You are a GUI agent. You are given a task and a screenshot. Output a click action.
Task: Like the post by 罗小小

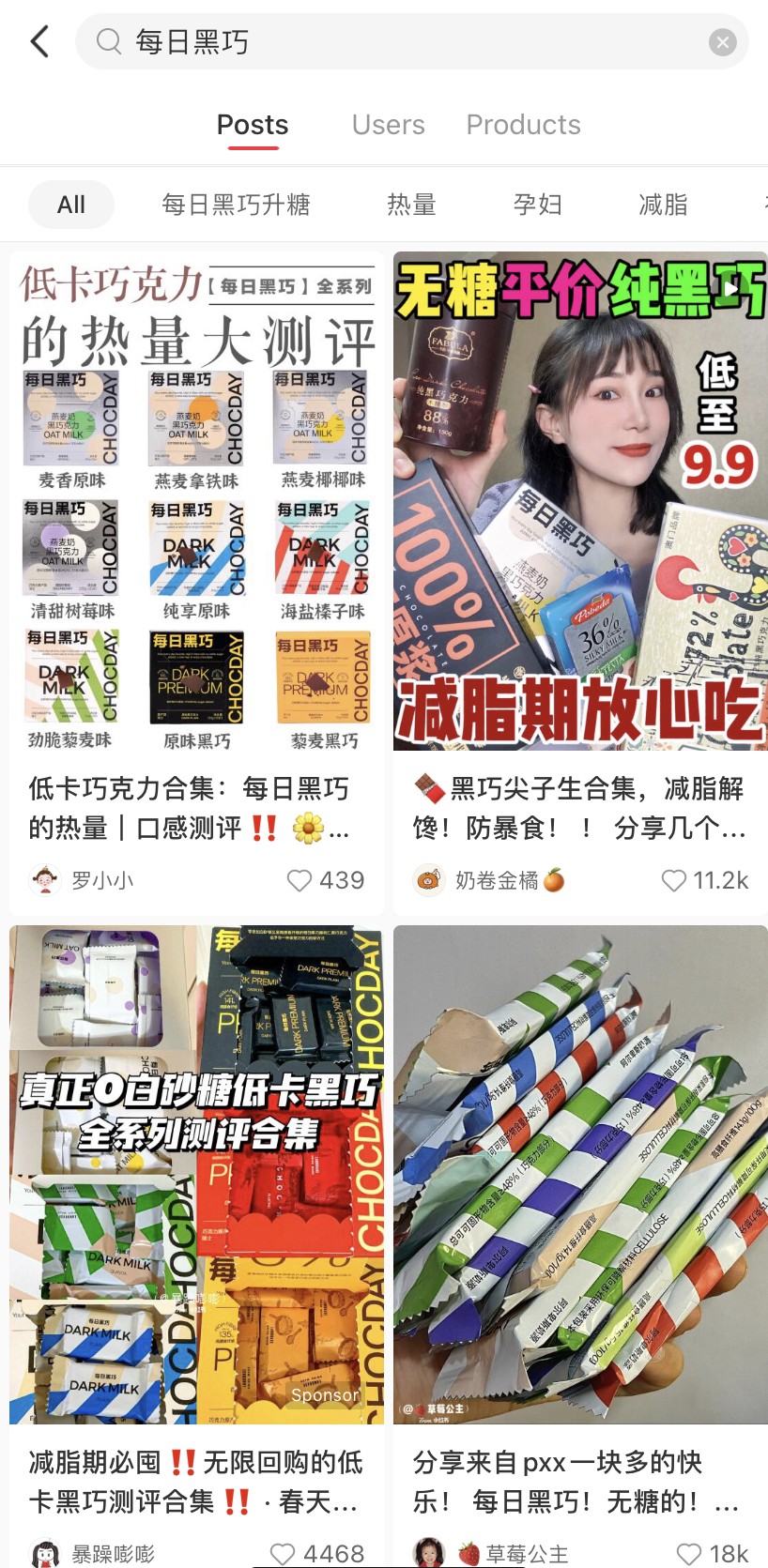[x=300, y=880]
